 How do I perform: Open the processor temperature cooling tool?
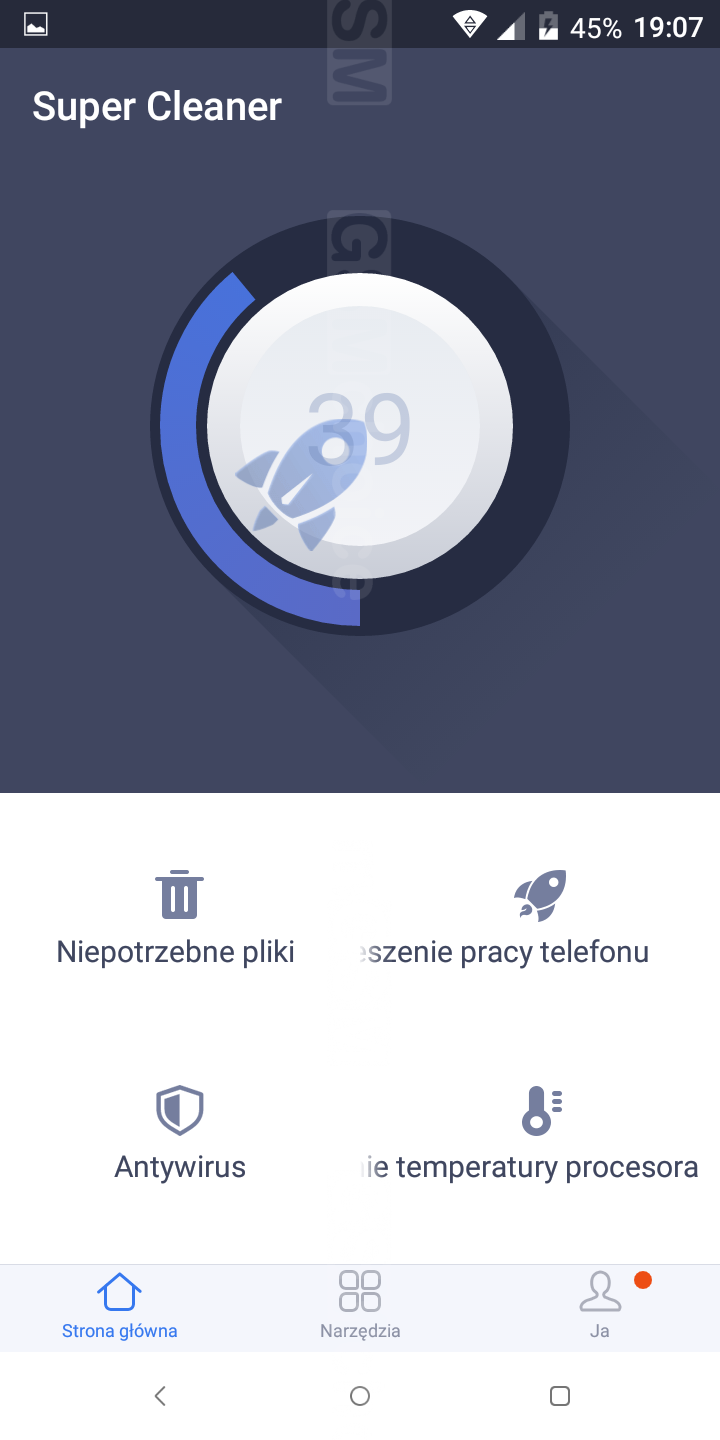(540, 1132)
